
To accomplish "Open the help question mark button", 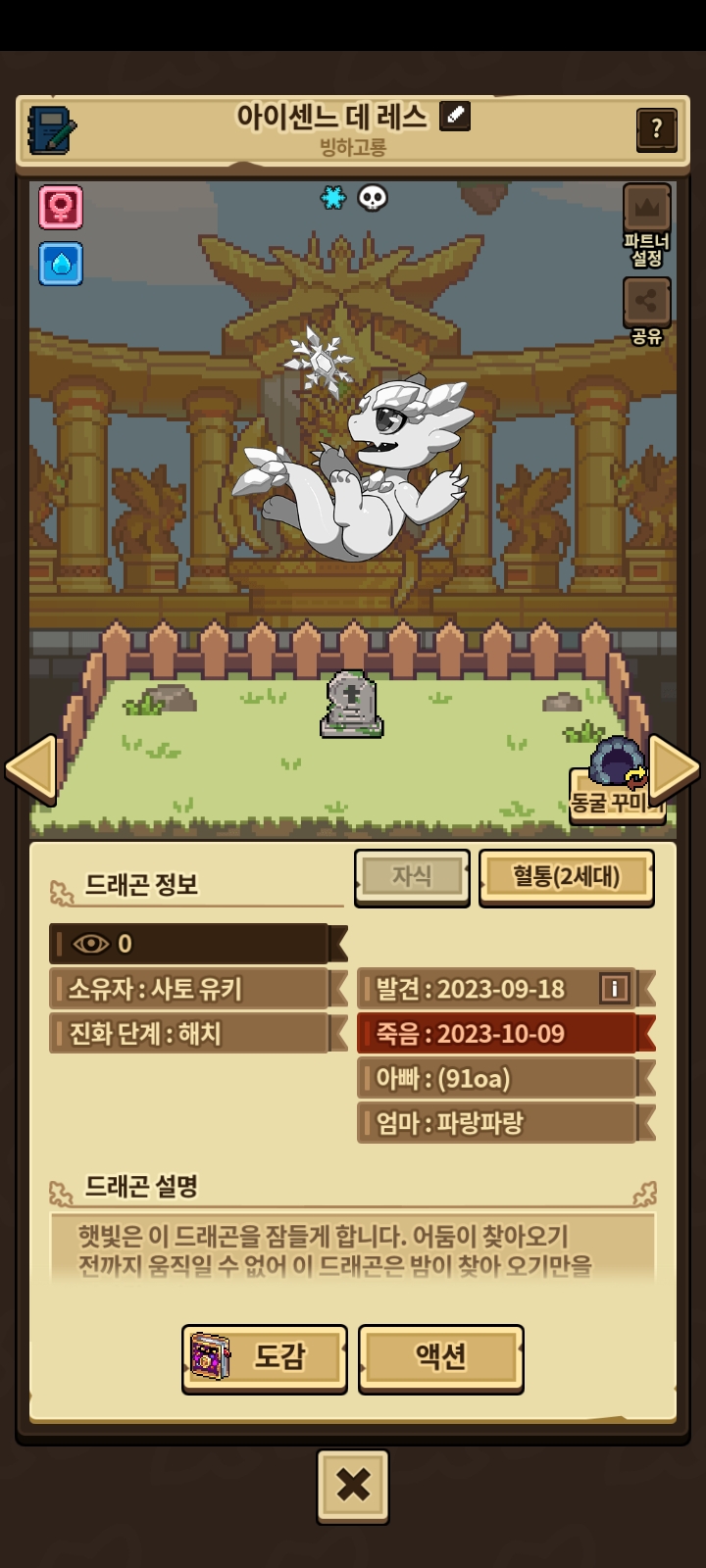I will pos(656,128).
